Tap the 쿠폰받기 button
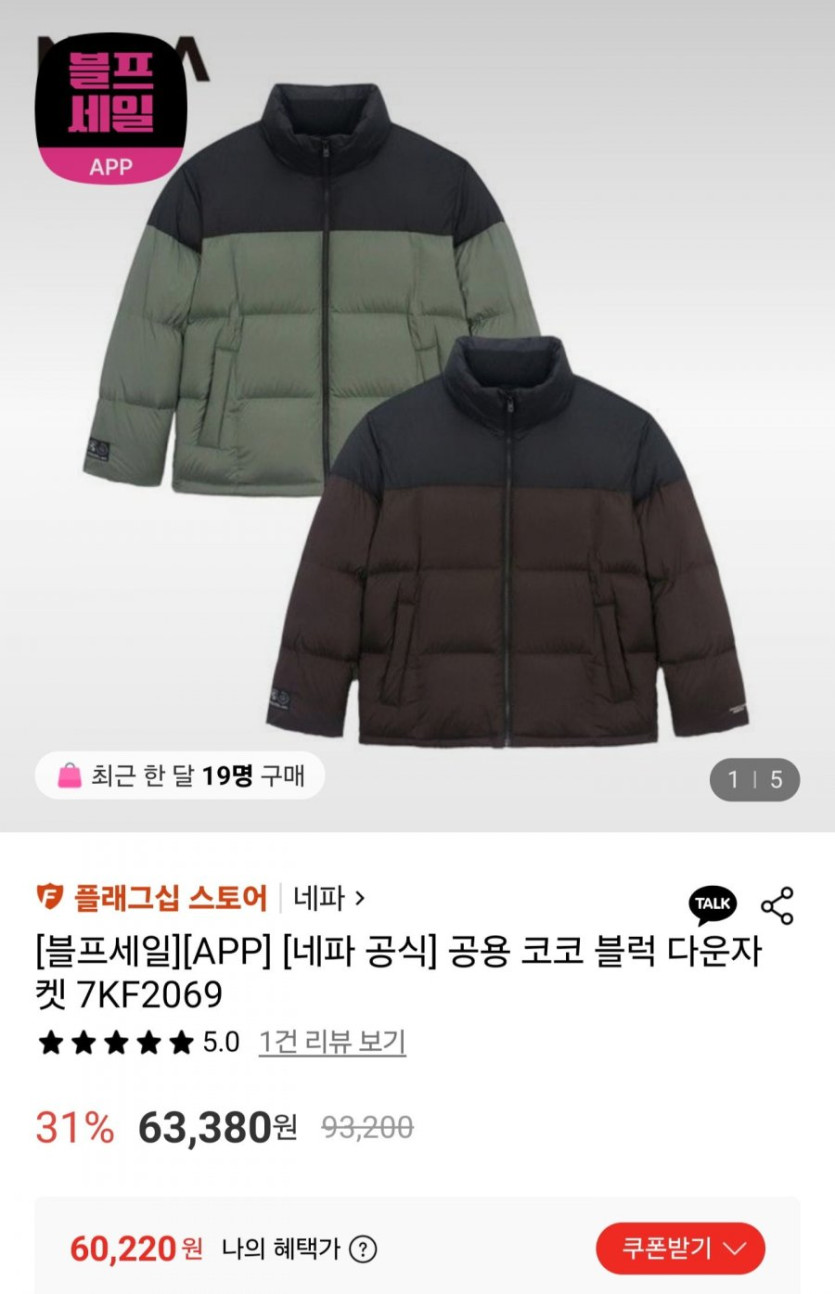 [680, 1248]
